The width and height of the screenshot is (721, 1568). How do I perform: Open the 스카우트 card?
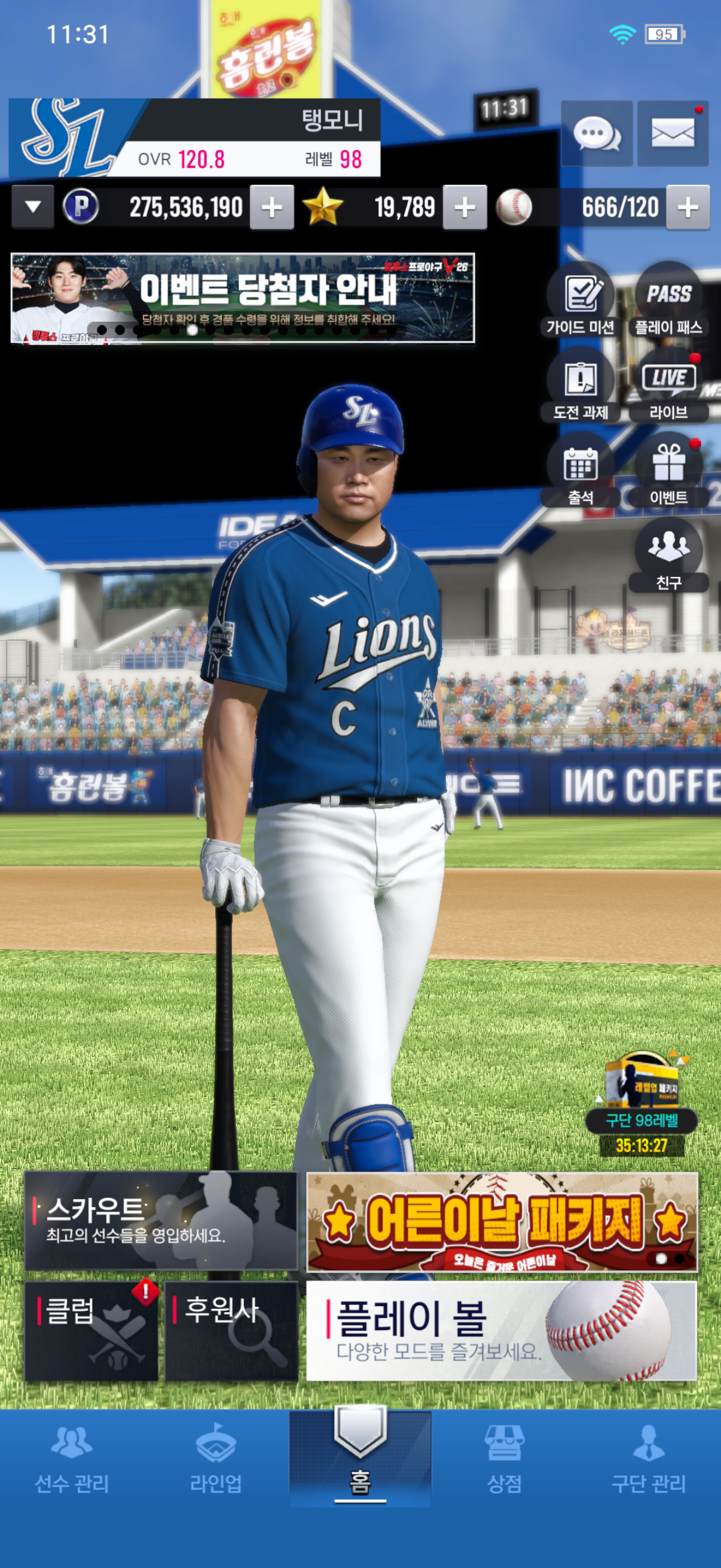(161, 1221)
